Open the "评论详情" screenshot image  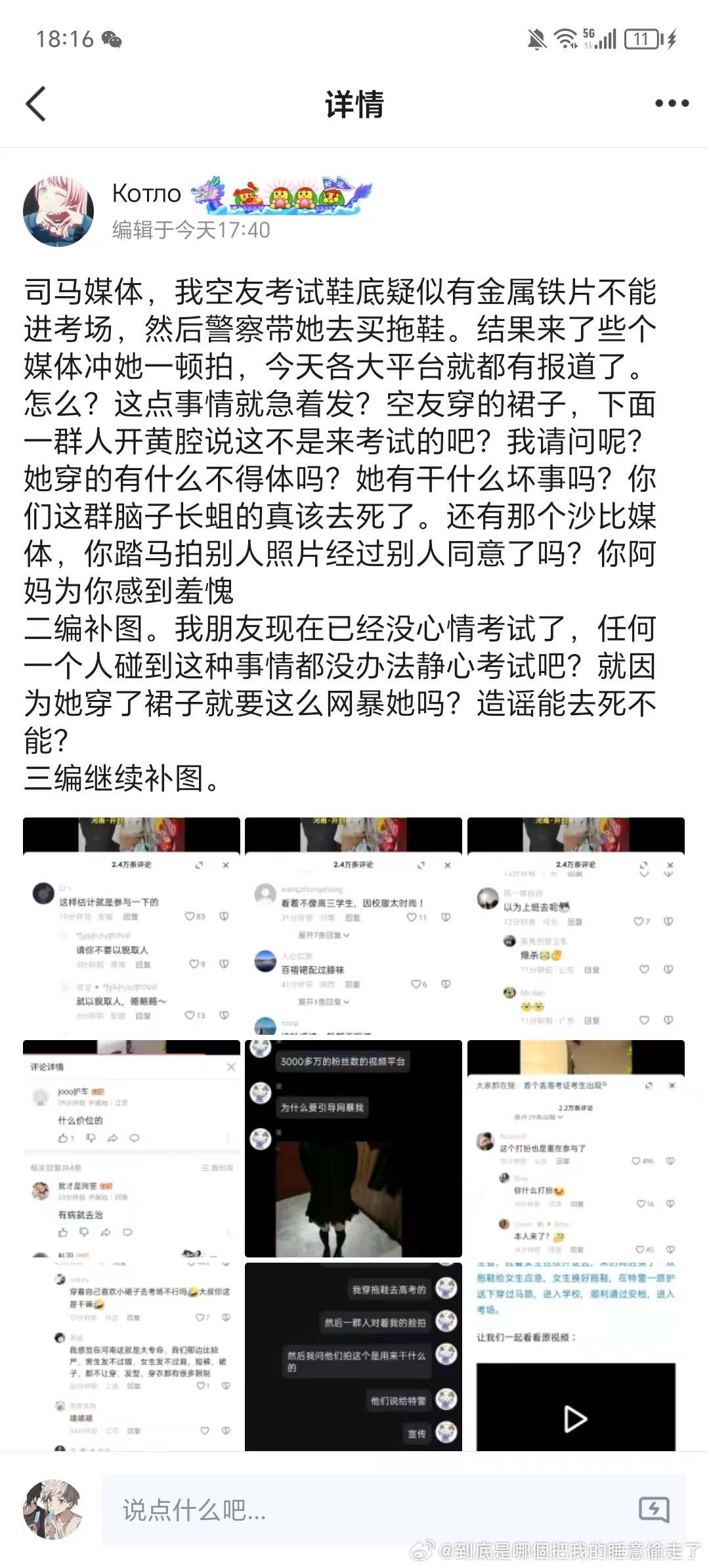click(x=131, y=1148)
